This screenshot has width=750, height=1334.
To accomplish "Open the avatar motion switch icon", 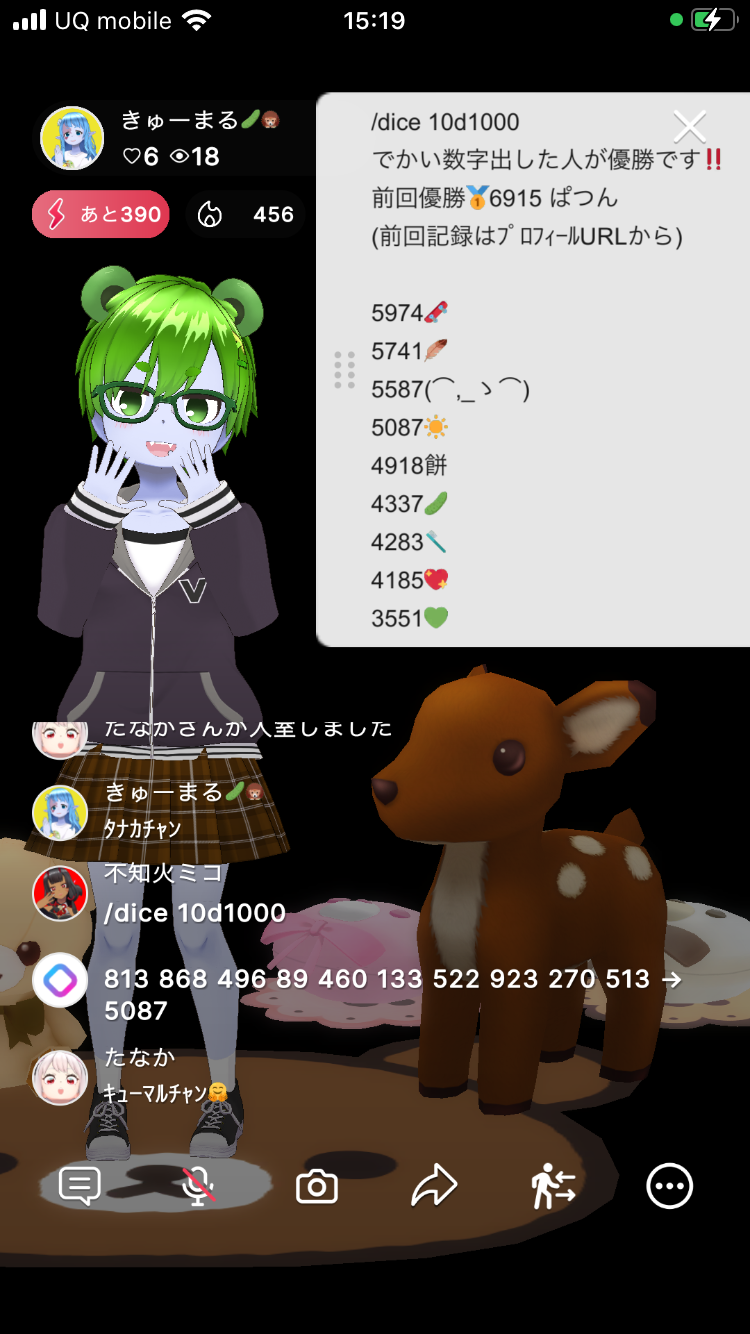I will coord(553,1187).
